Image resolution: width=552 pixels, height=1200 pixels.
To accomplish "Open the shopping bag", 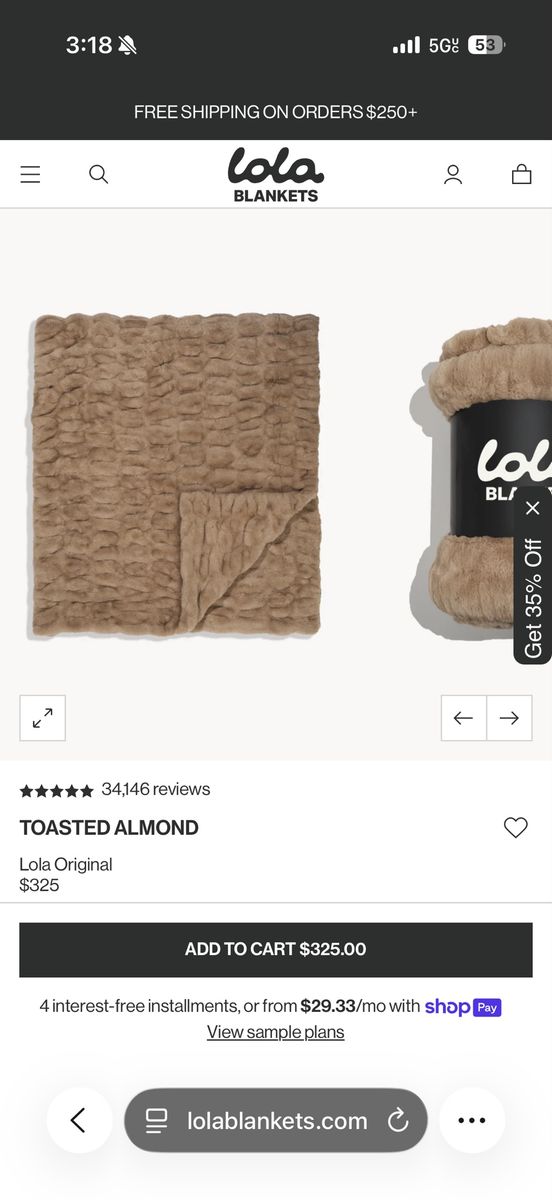I will (521, 174).
